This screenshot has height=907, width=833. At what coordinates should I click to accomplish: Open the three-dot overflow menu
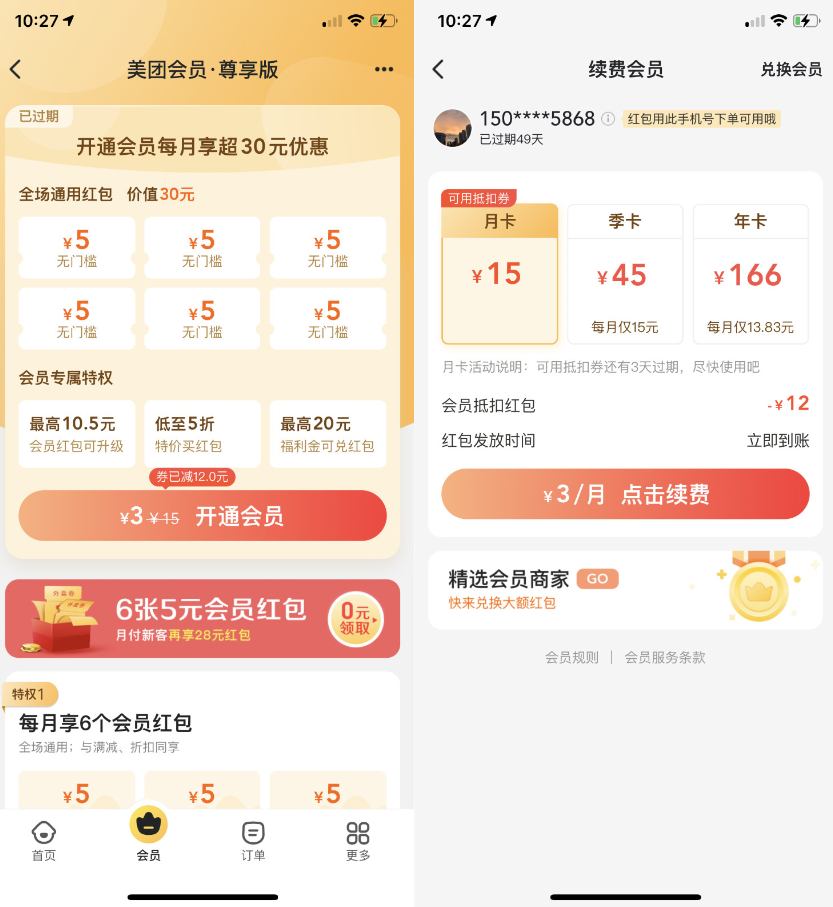pyautogui.click(x=384, y=69)
